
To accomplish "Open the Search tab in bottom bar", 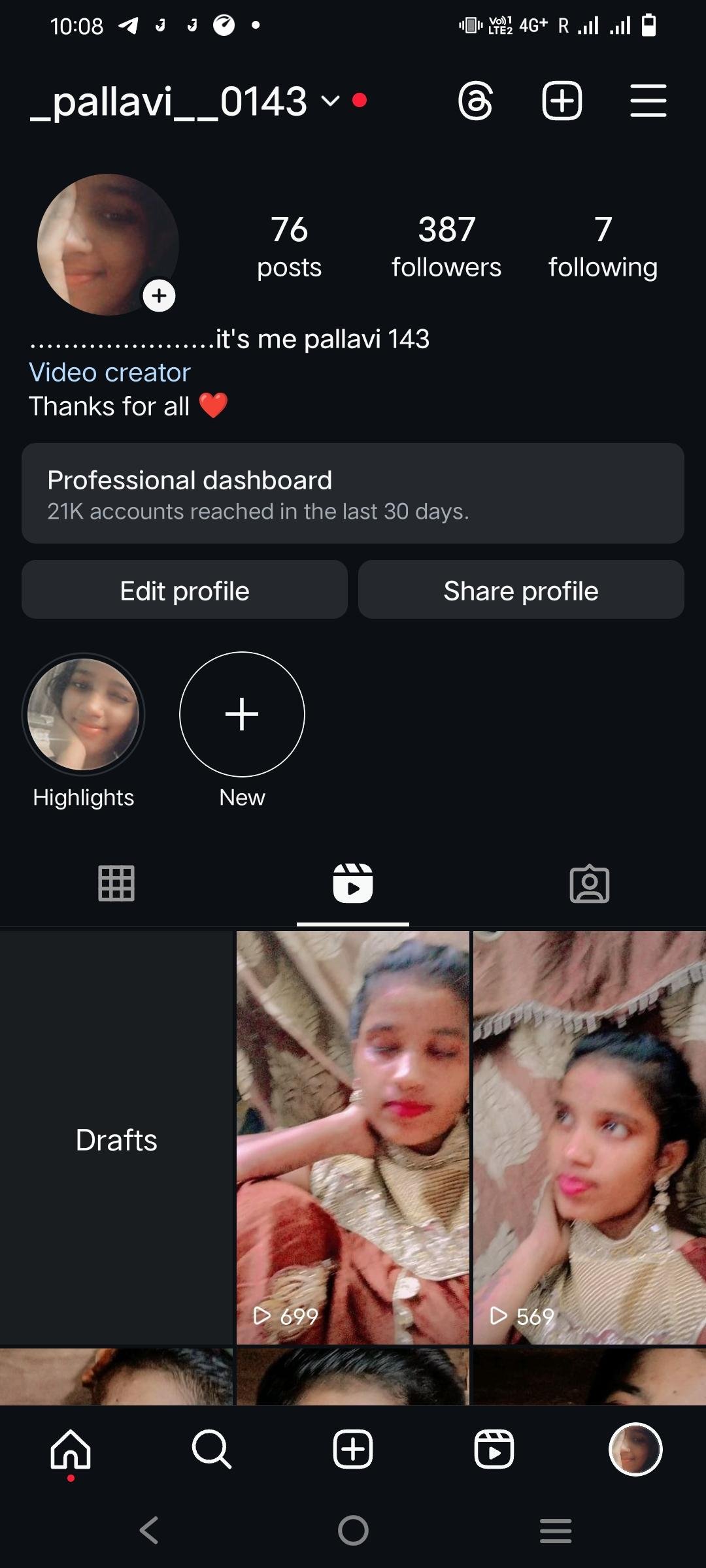I will (x=212, y=1449).
